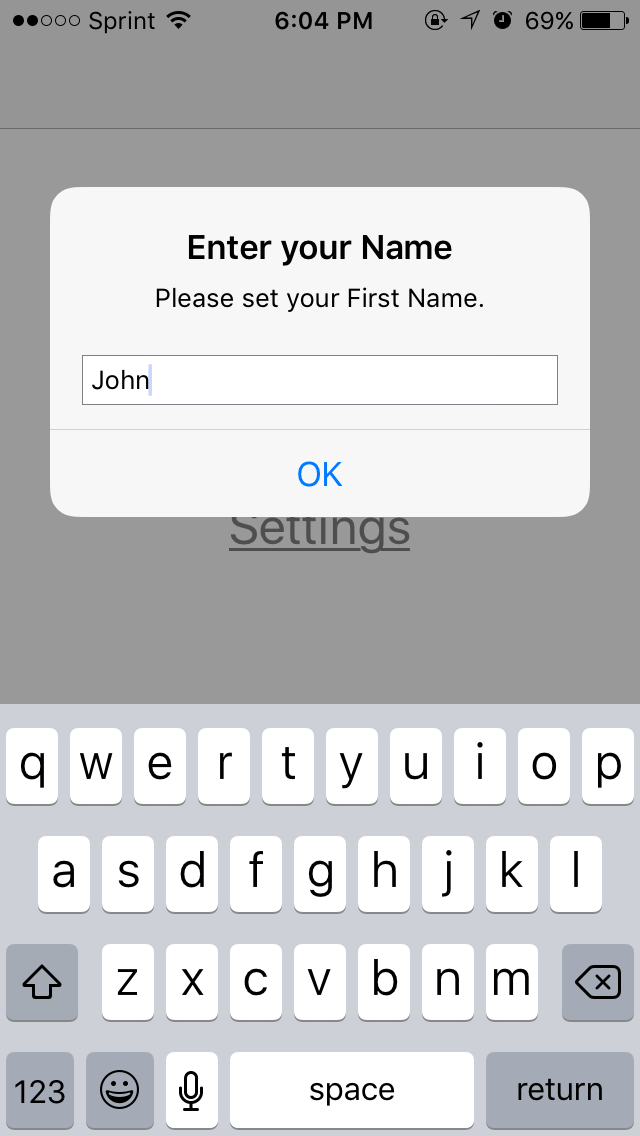The width and height of the screenshot is (640, 1136).
Task: Tap the space bar
Action: click(x=352, y=1089)
